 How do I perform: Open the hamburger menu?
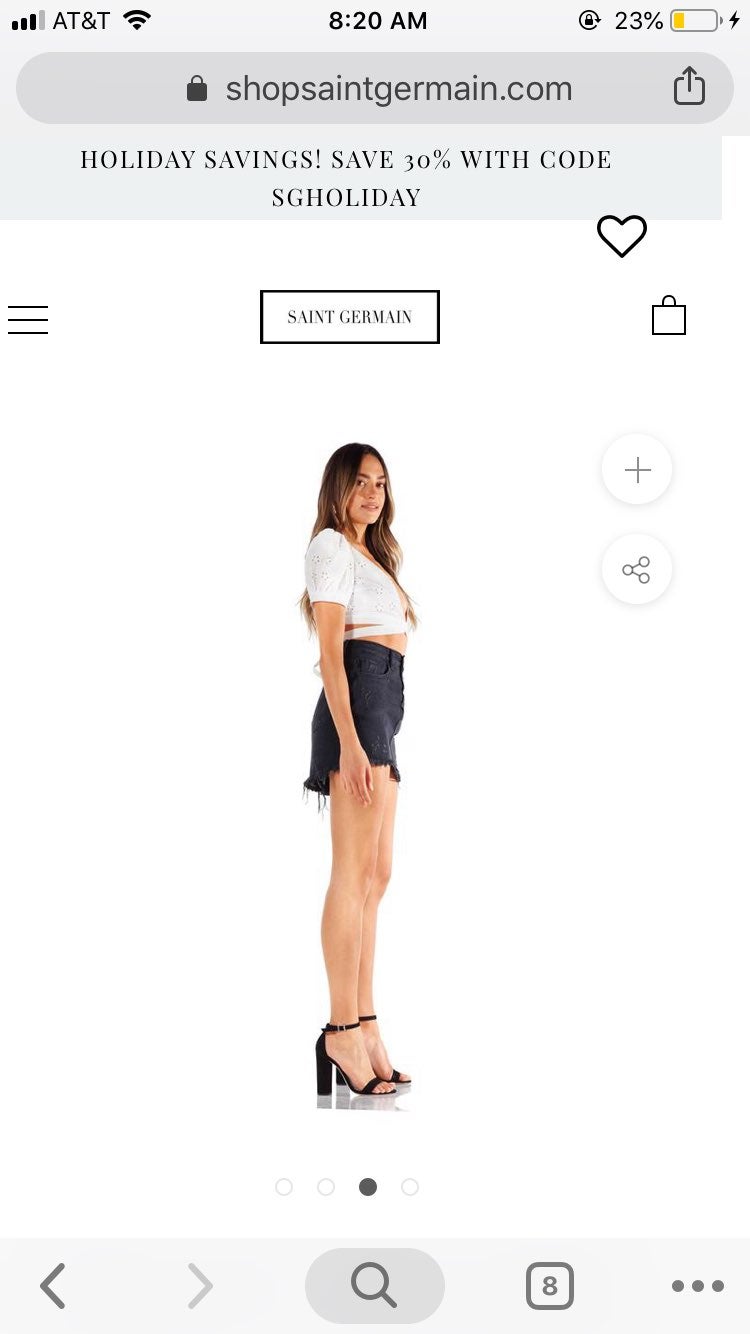coord(28,319)
